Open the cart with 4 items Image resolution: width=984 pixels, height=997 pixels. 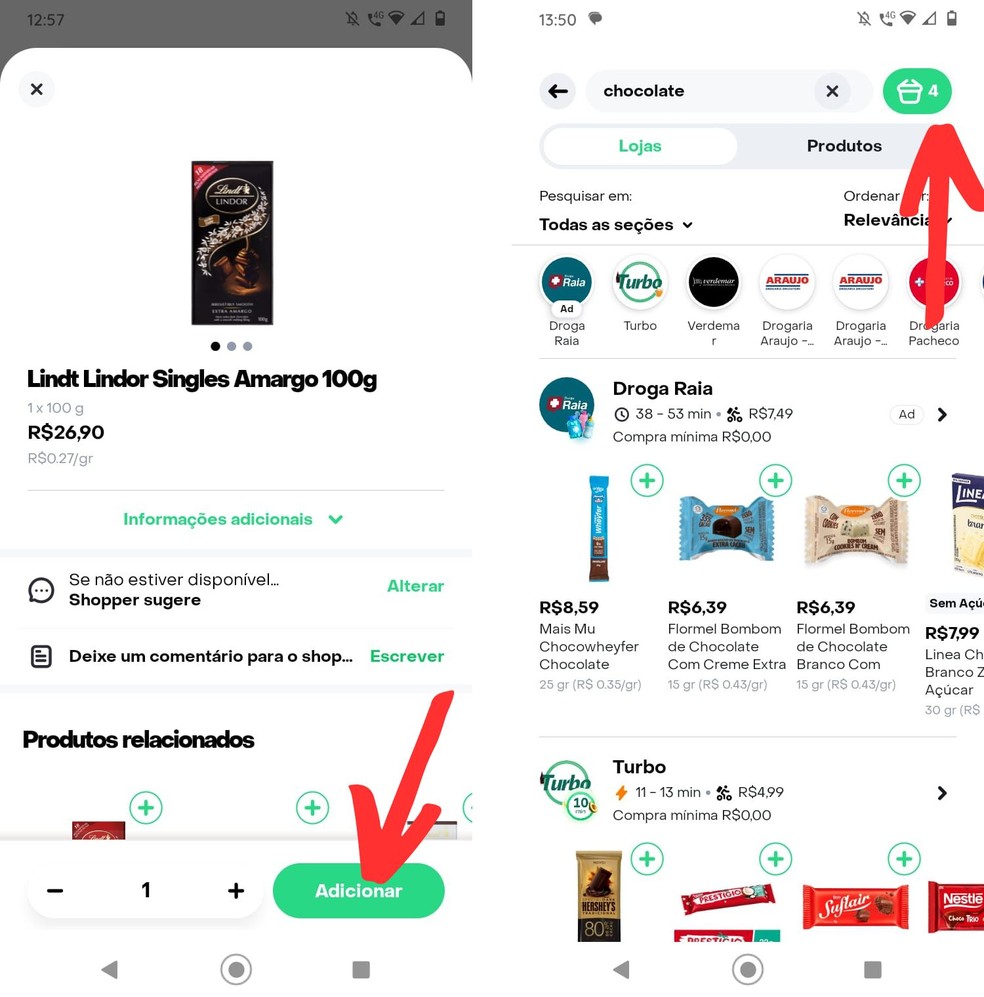click(x=917, y=91)
